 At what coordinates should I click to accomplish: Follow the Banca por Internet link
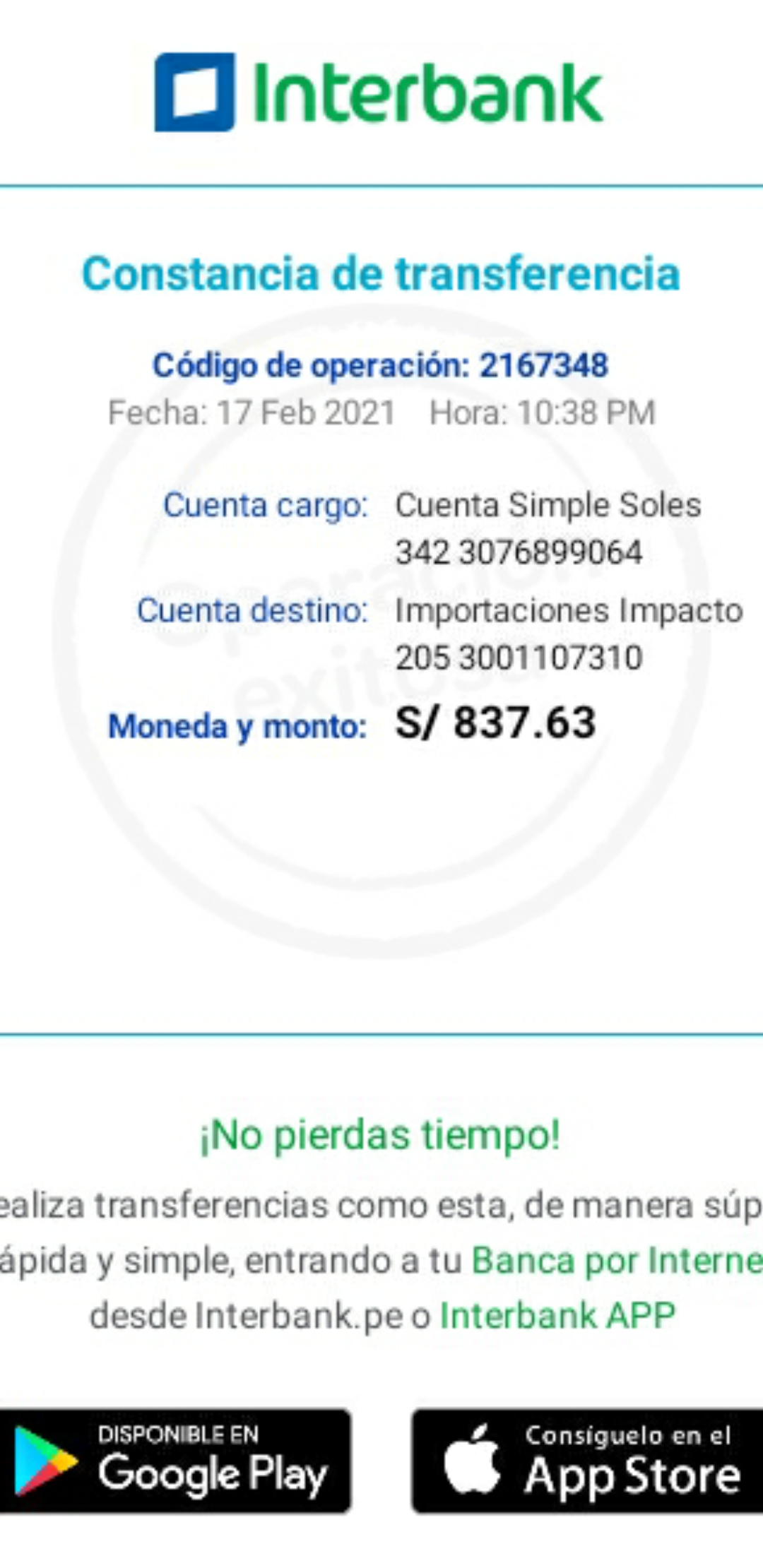click(617, 1261)
